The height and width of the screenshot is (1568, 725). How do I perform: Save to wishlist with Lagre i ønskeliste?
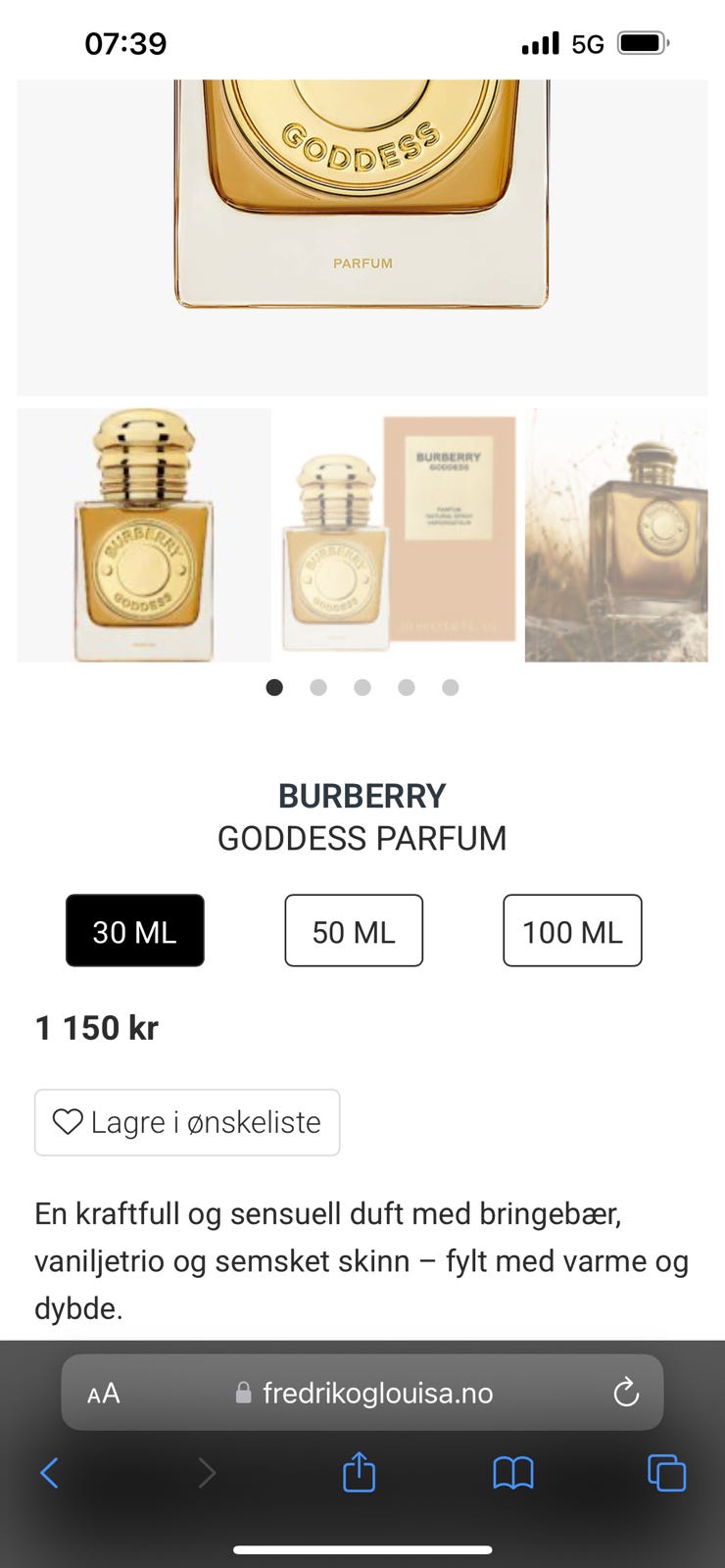tap(187, 1122)
